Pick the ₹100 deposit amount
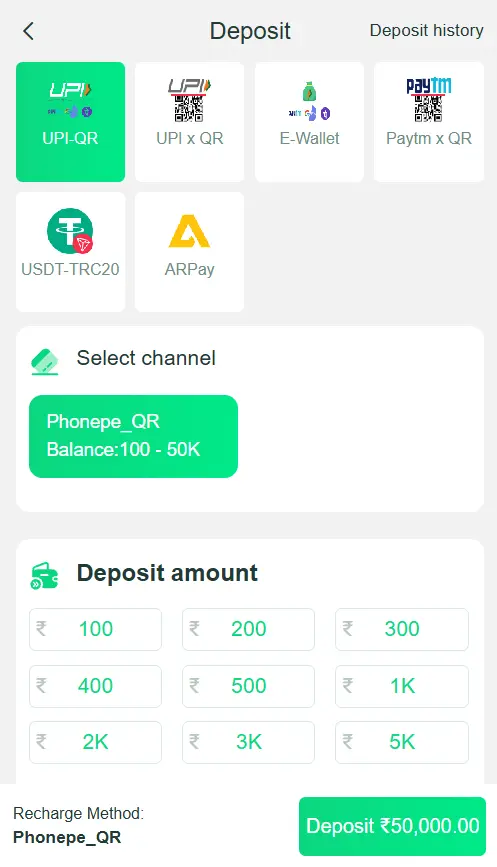This screenshot has width=497, height=867. (x=96, y=629)
